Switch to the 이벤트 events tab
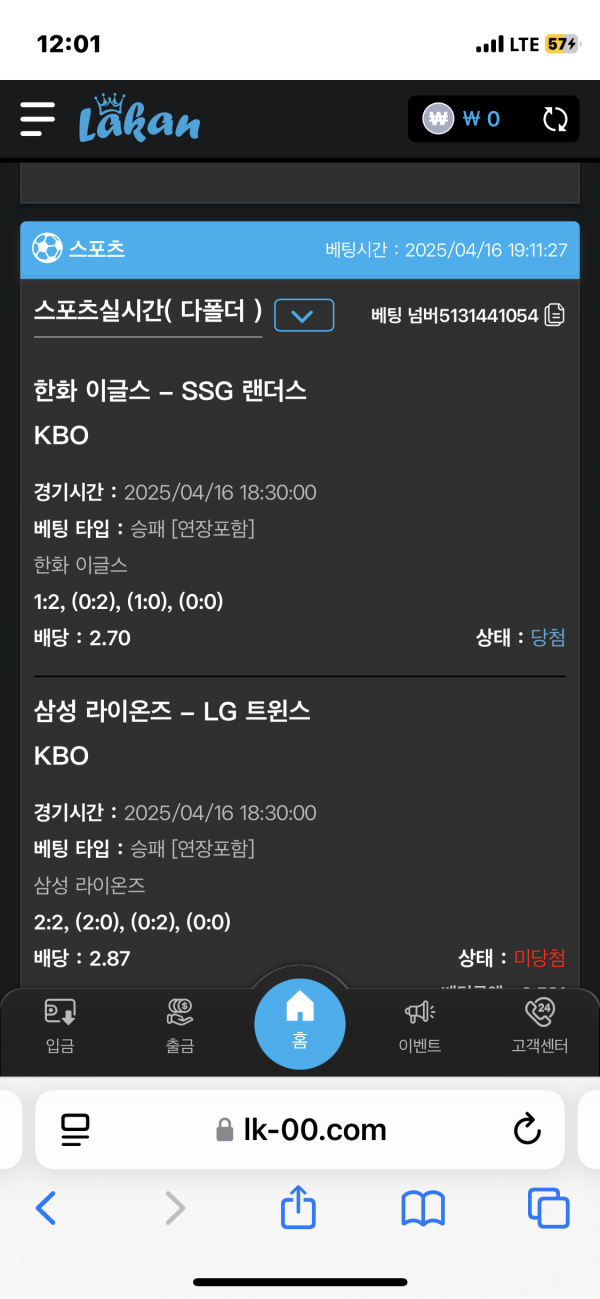 (420, 1027)
